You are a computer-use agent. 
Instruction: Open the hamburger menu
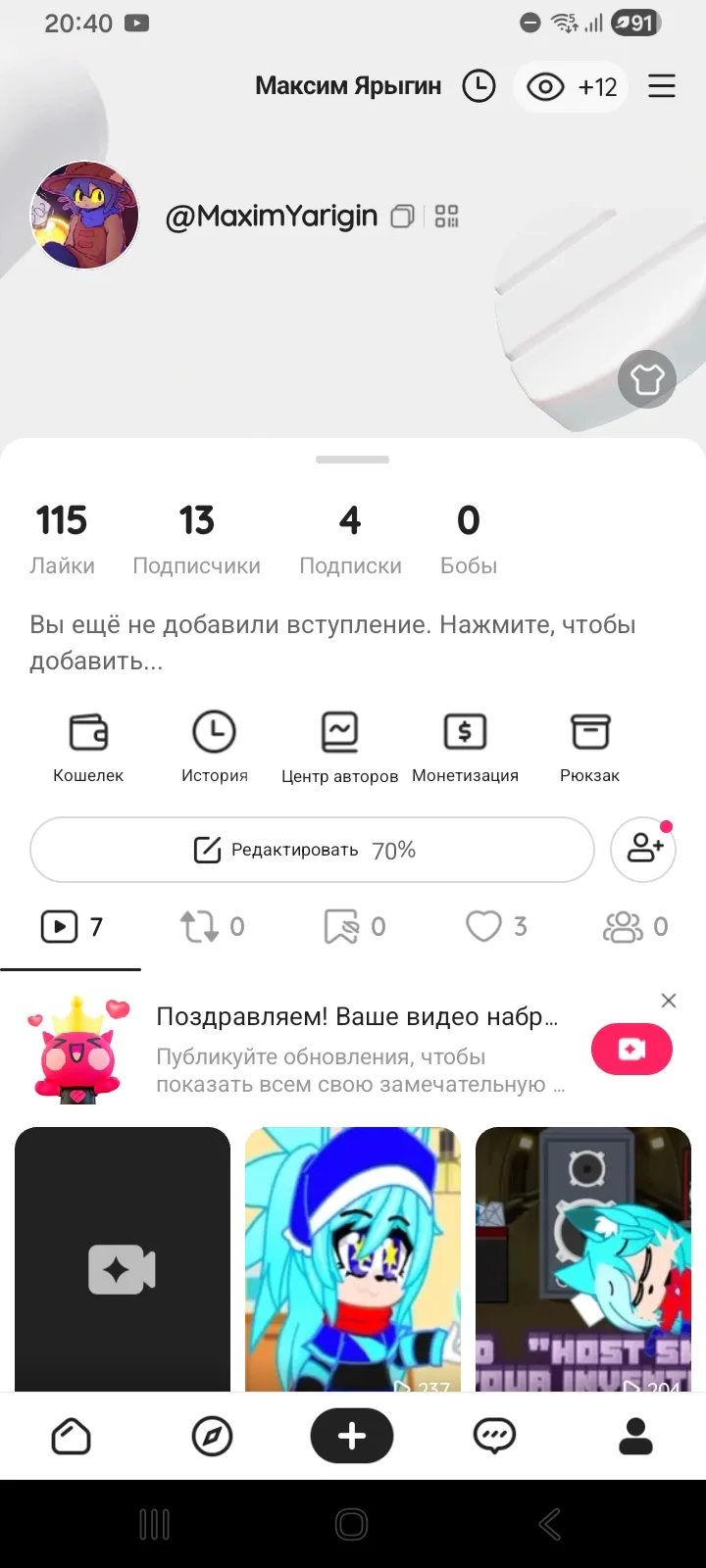point(662,86)
